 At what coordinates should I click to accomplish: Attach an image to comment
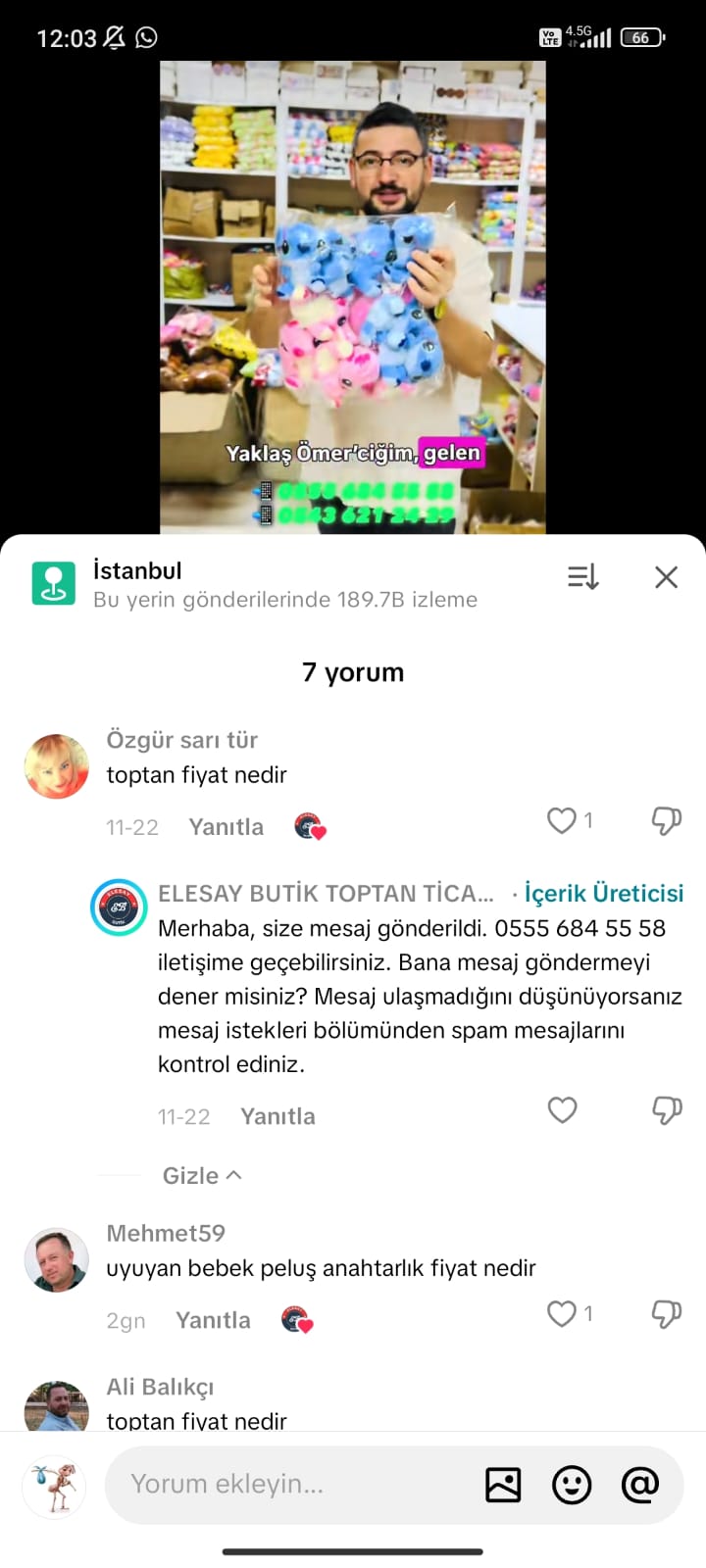coord(503,1485)
